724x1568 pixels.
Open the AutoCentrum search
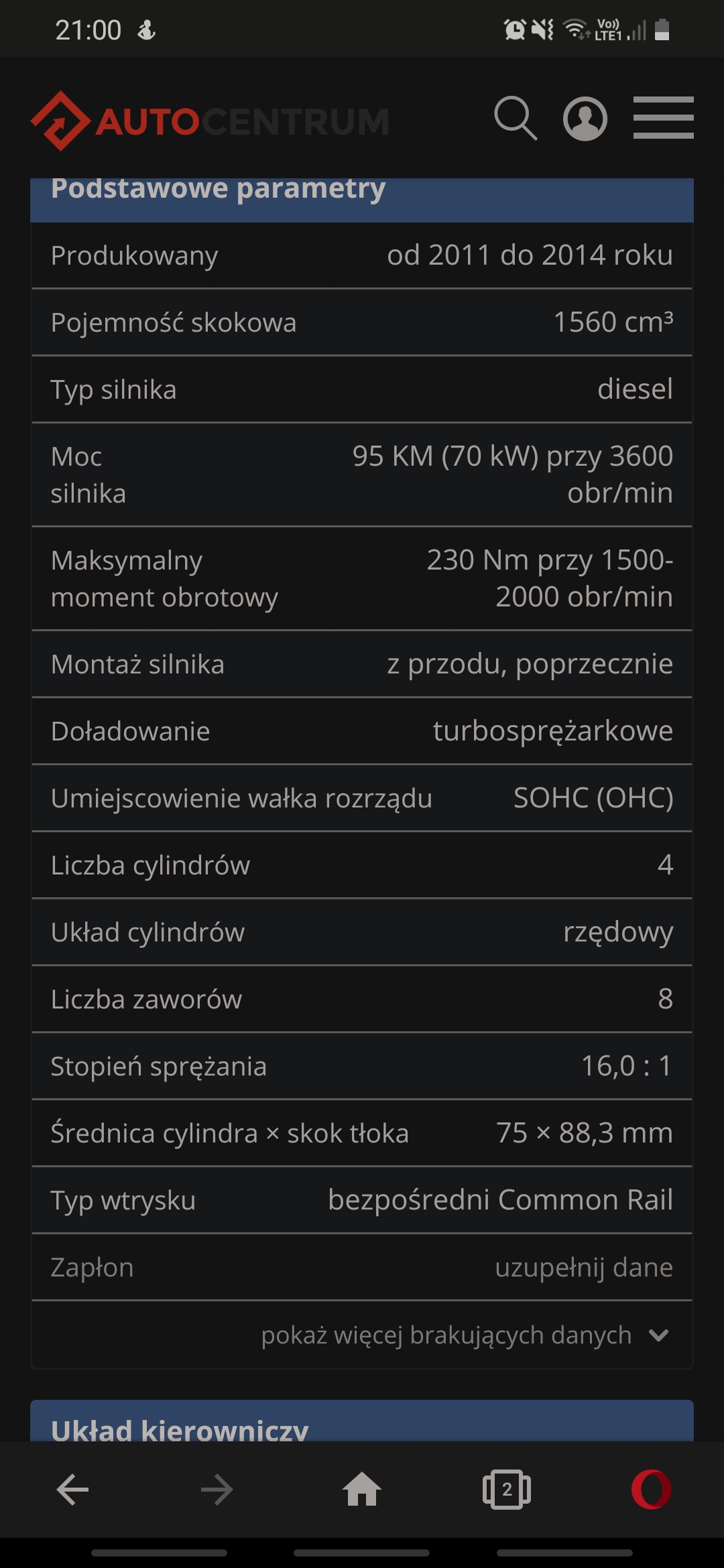(515, 119)
